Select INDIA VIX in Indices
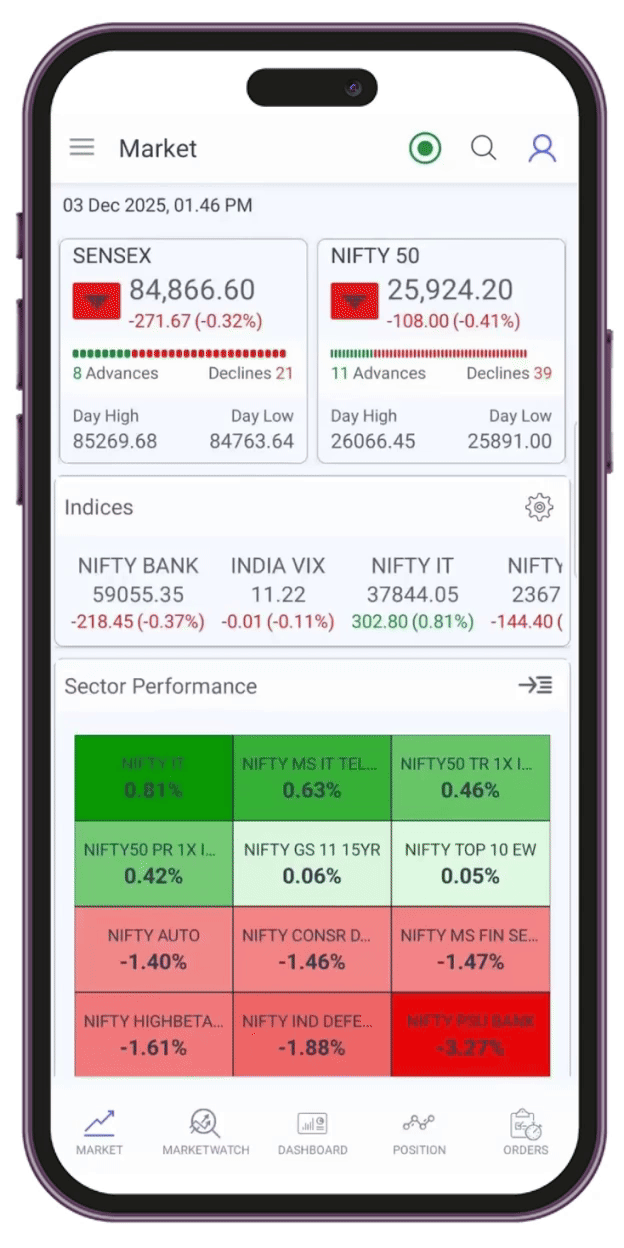The width and height of the screenshot is (624, 1248). coord(278,593)
